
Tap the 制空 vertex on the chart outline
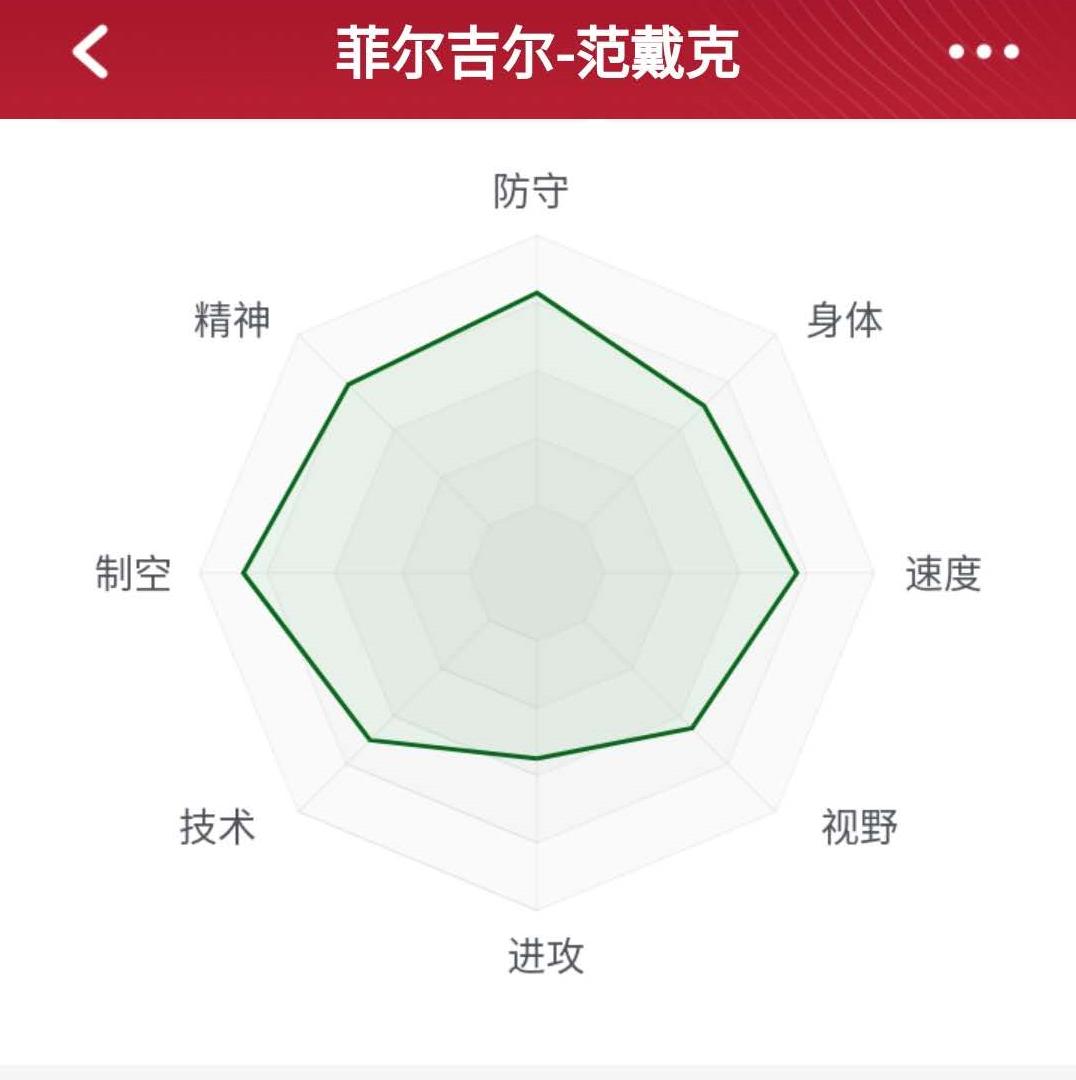click(245, 573)
